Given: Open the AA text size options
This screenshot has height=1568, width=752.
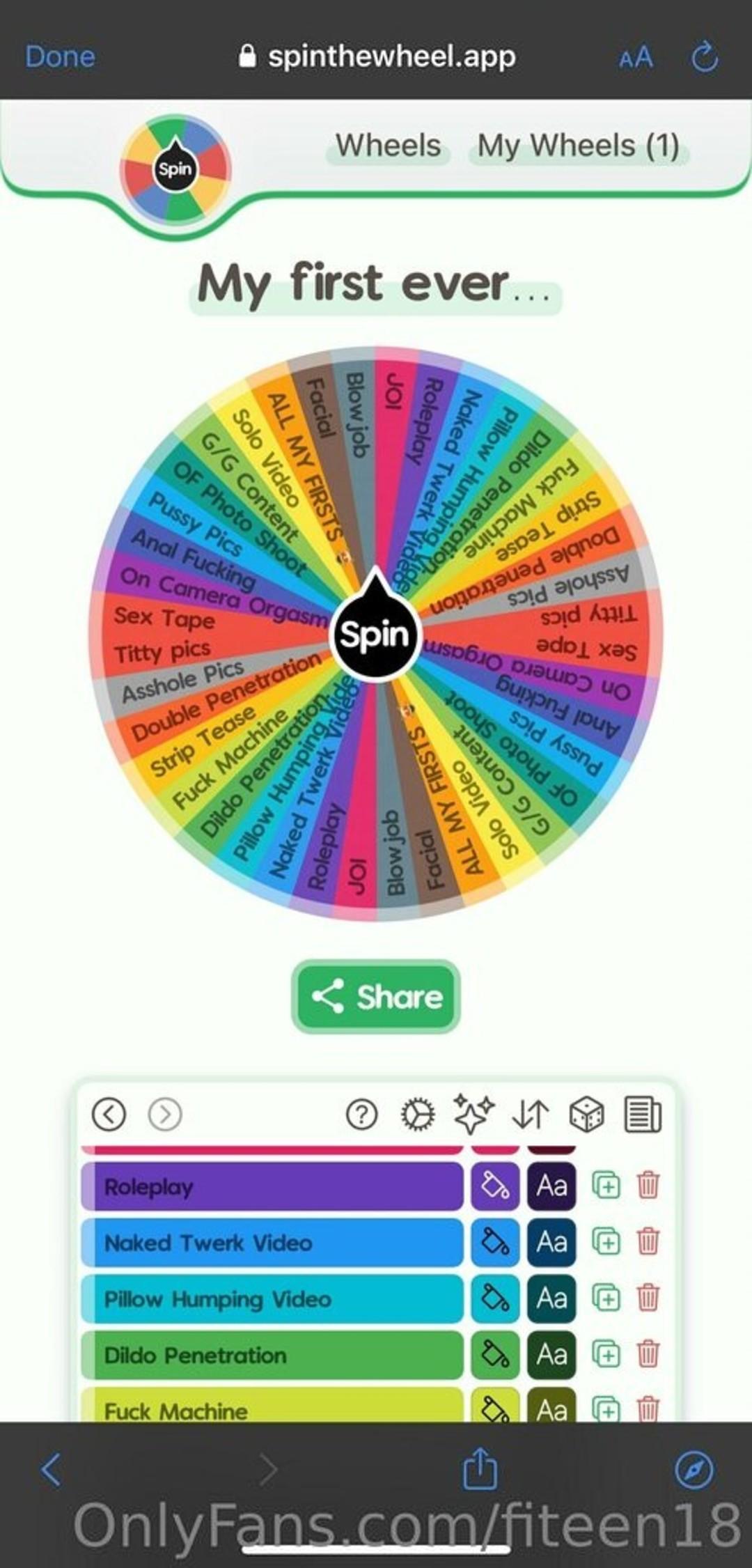Looking at the screenshot, I should 636,57.
